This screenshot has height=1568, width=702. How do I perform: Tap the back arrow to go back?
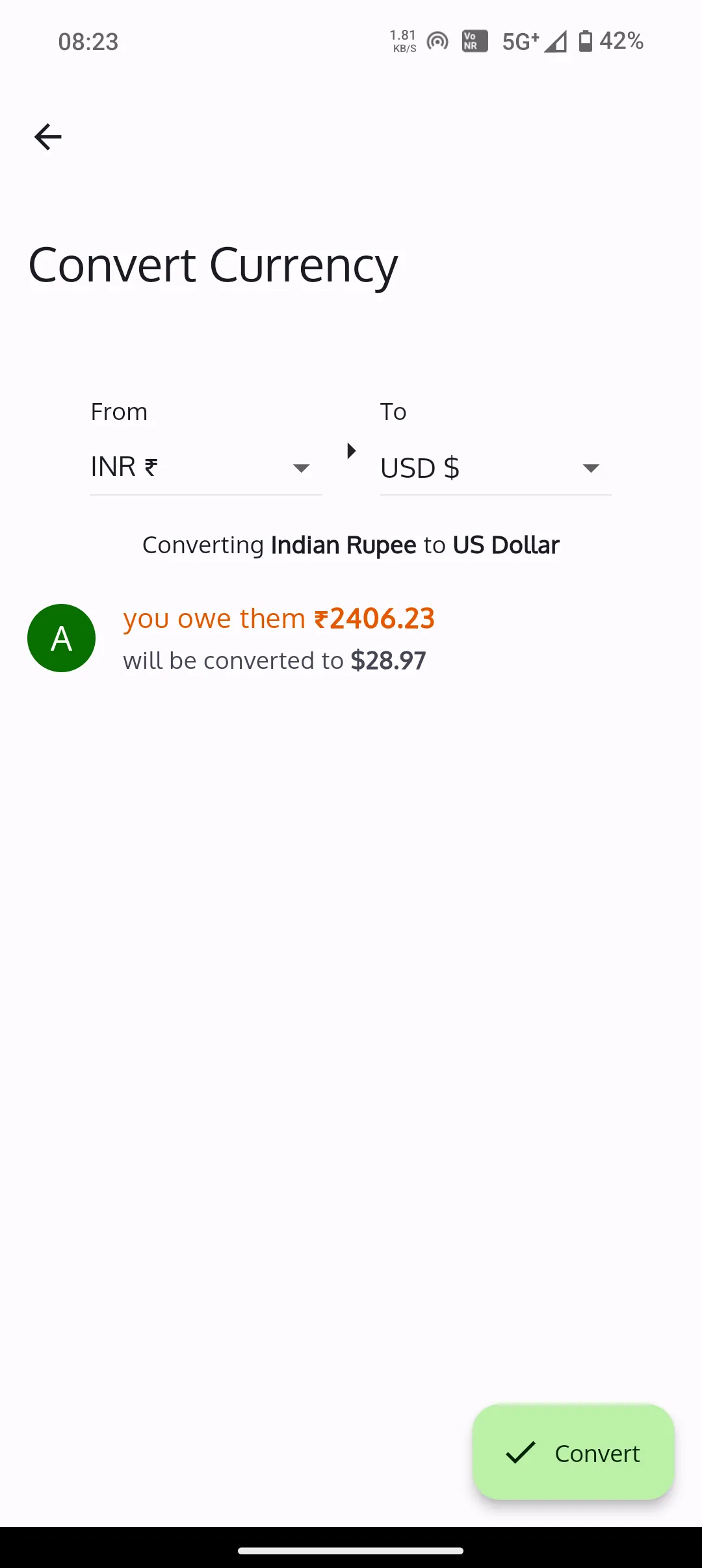(x=47, y=136)
